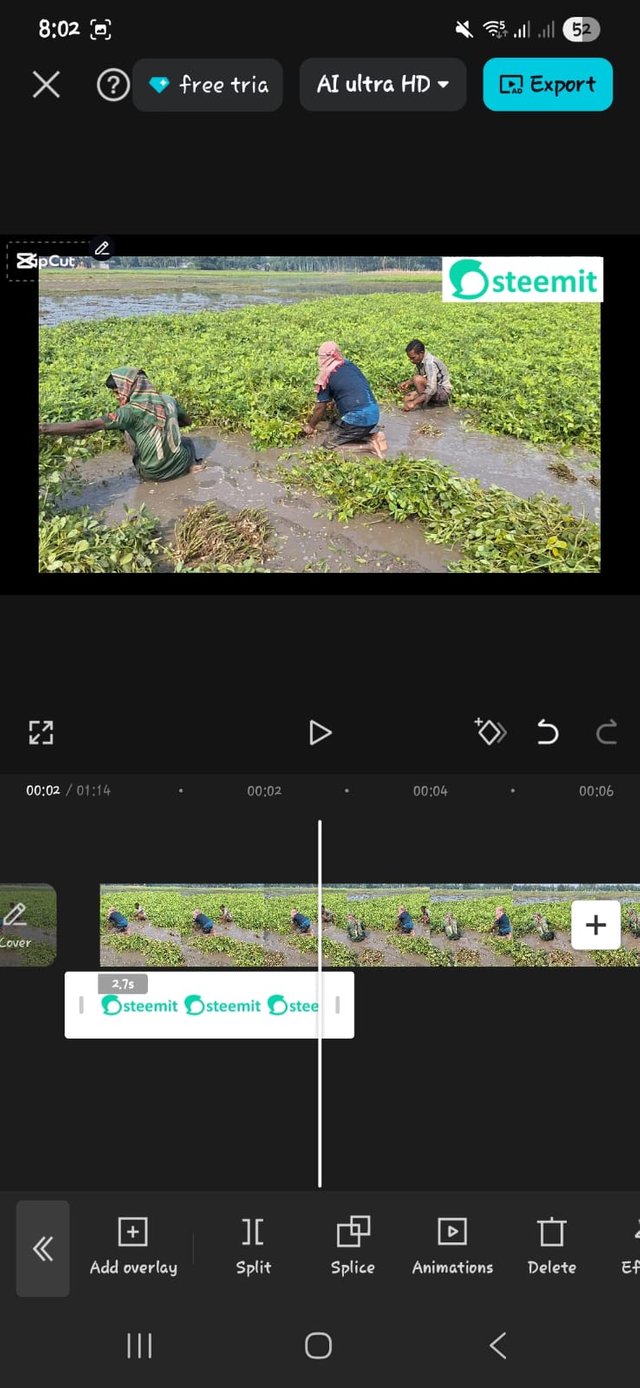Undo the last edit
This screenshot has width=640, height=1388.
pyautogui.click(x=548, y=732)
